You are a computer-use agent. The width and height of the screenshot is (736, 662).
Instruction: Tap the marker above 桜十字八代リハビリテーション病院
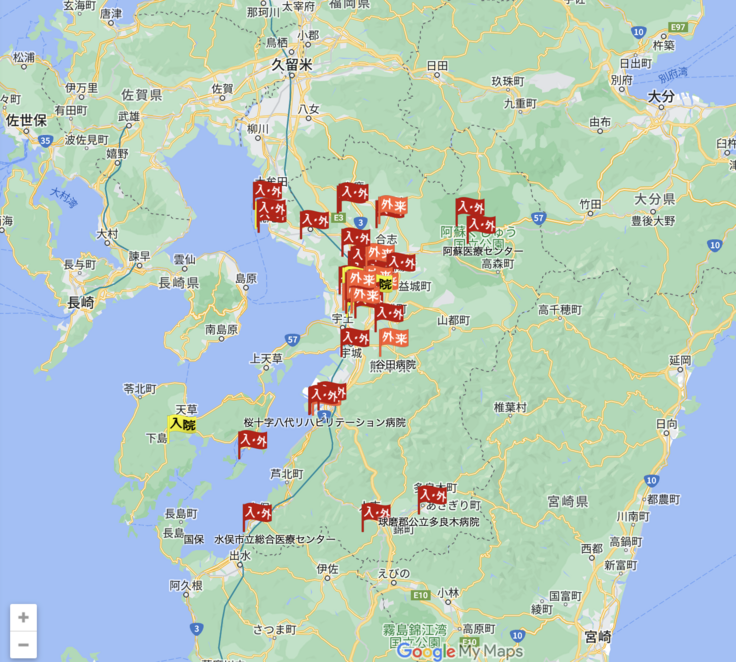326,395
